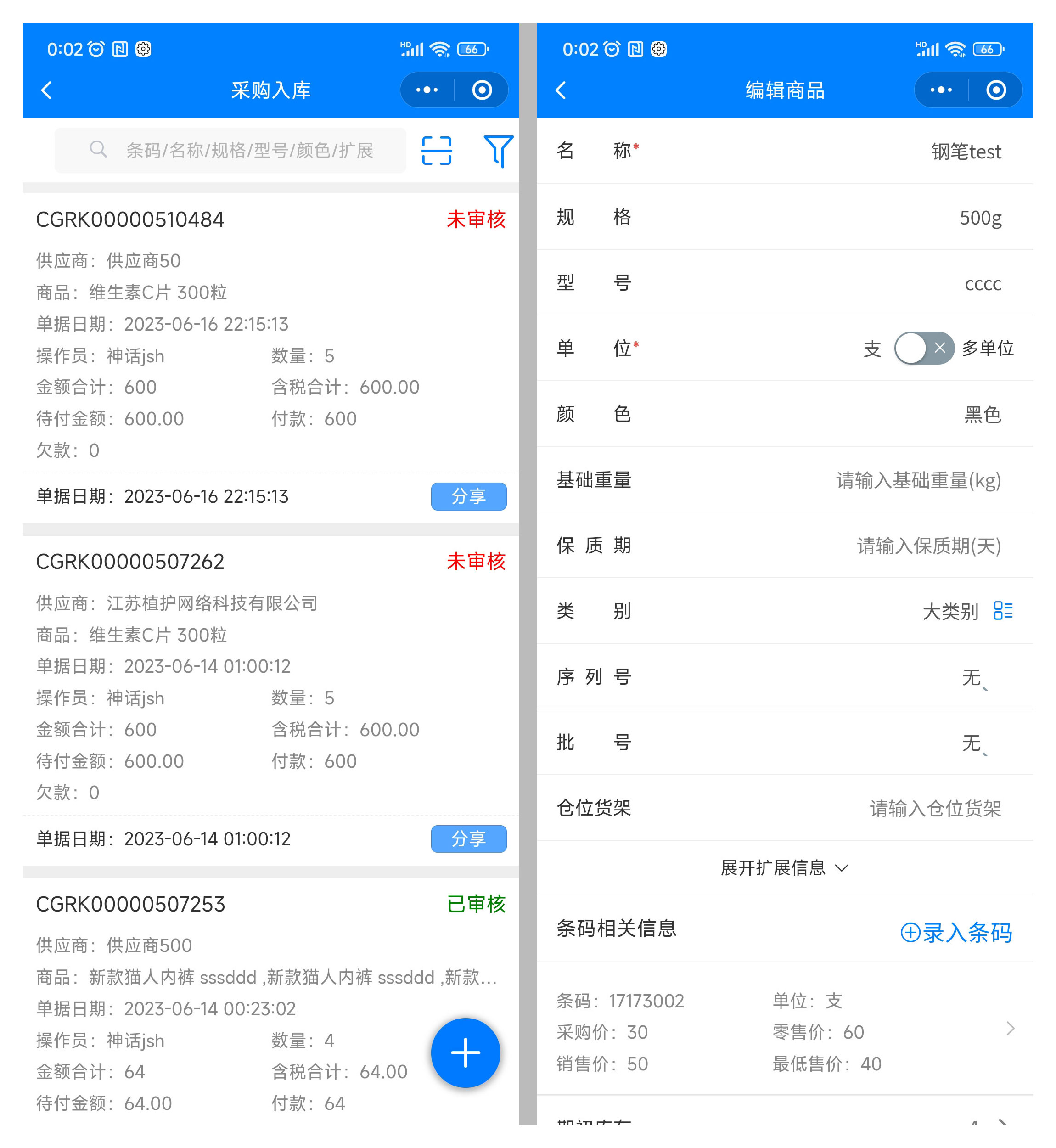Open the filter funnel icon
The width and height of the screenshot is (1056, 1148).
tap(498, 150)
